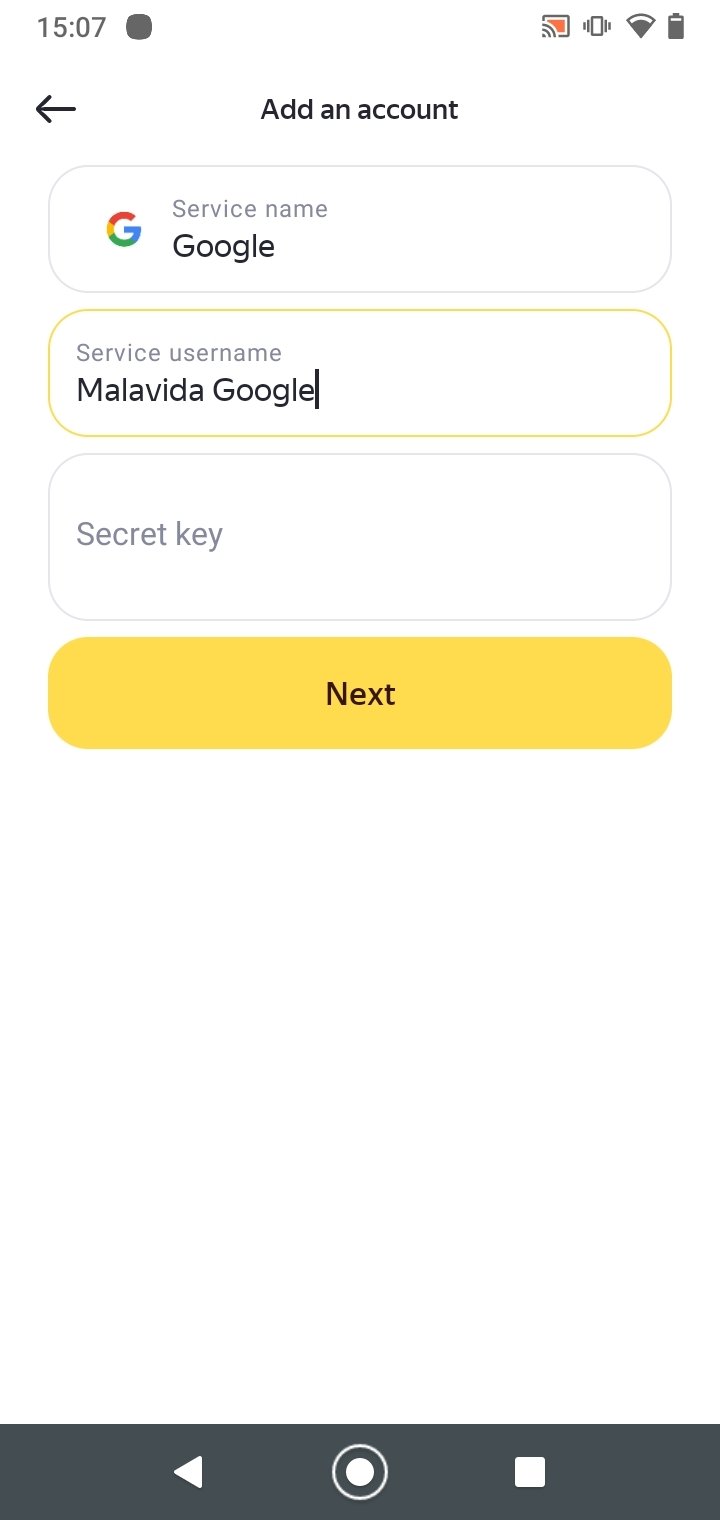Viewport: 720px width, 1520px height.
Task: Focus the Secret key input
Action: click(x=360, y=537)
